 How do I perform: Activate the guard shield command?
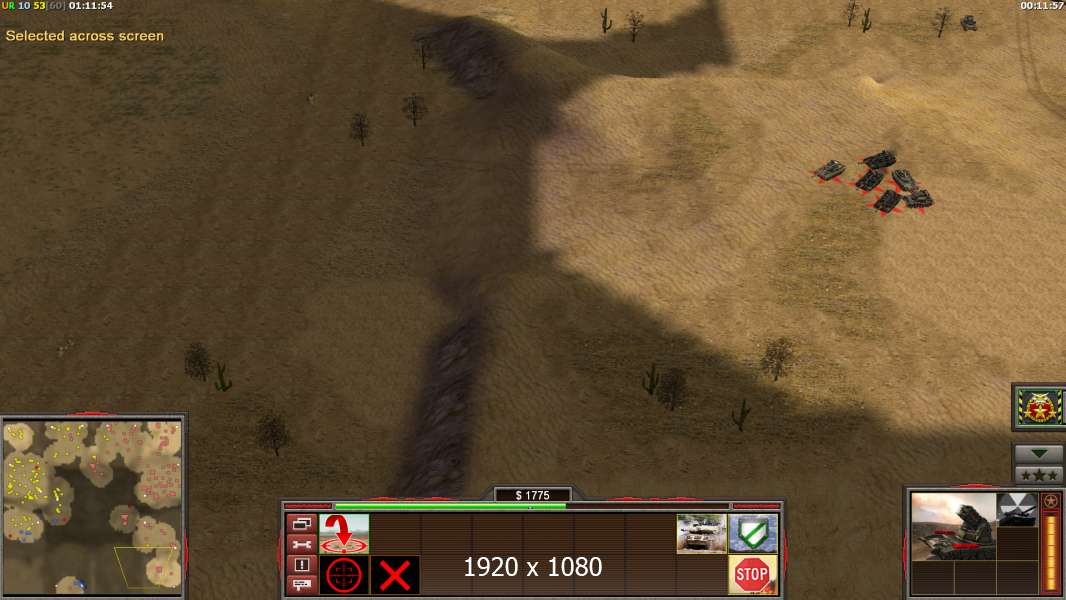tap(752, 533)
